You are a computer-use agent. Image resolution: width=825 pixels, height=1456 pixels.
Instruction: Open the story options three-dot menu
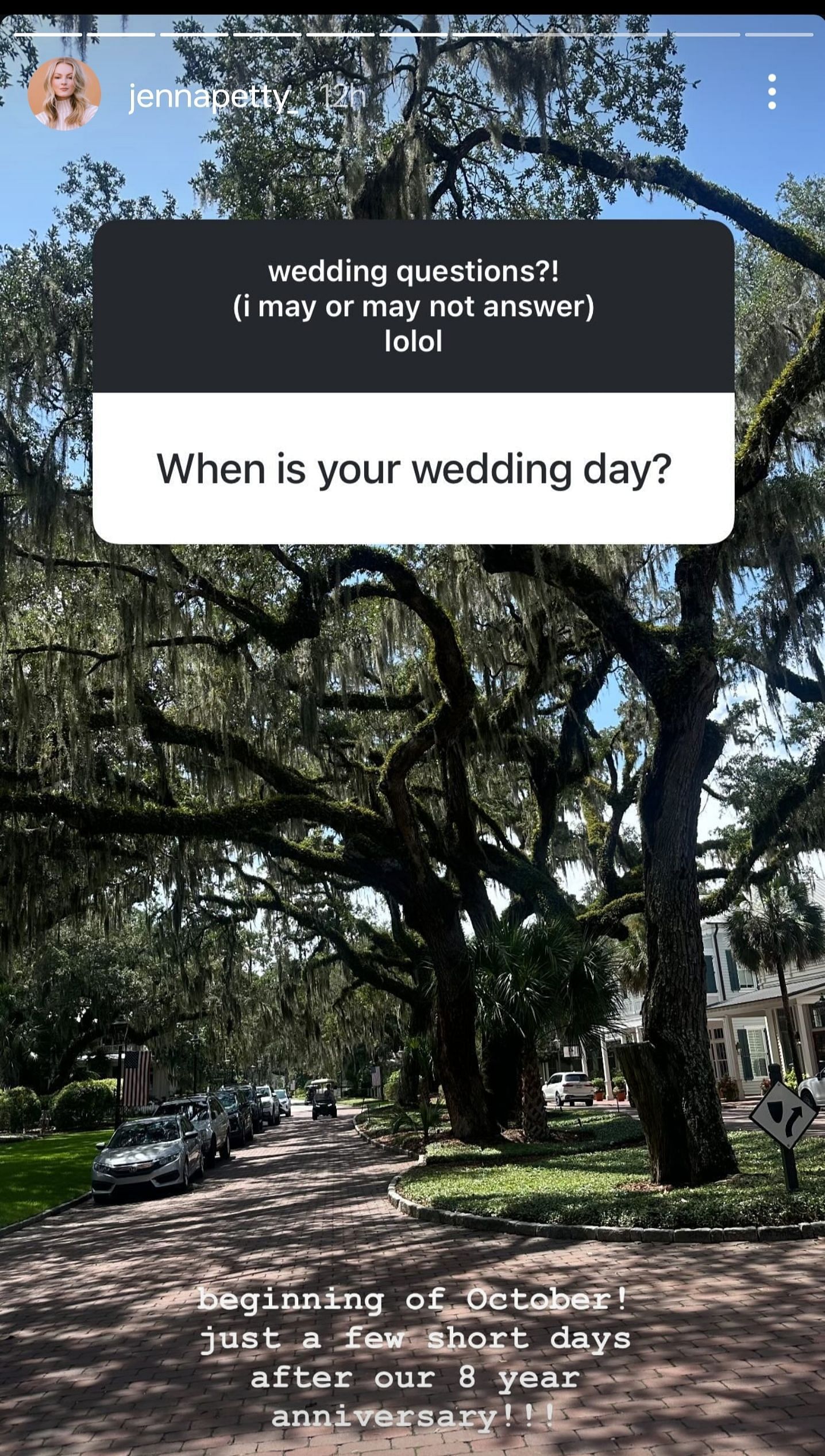click(x=772, y=92)
